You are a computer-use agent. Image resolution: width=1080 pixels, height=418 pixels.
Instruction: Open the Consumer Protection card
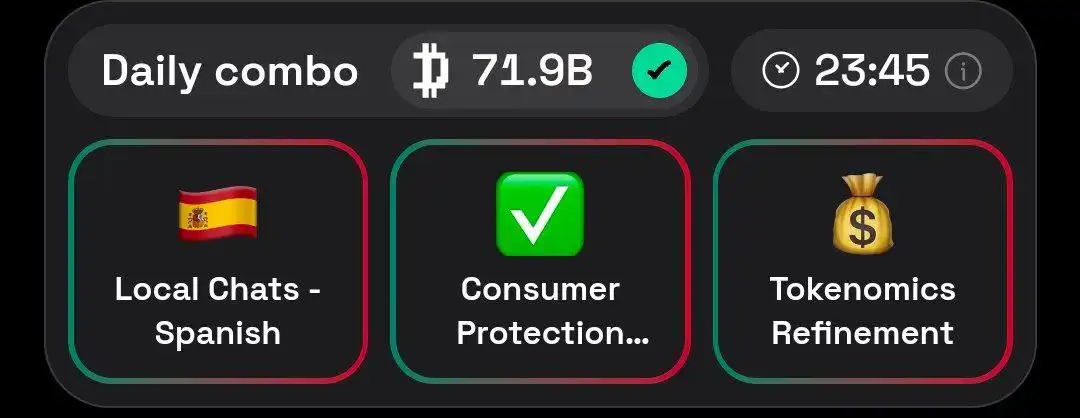click(x=540, y=260)
